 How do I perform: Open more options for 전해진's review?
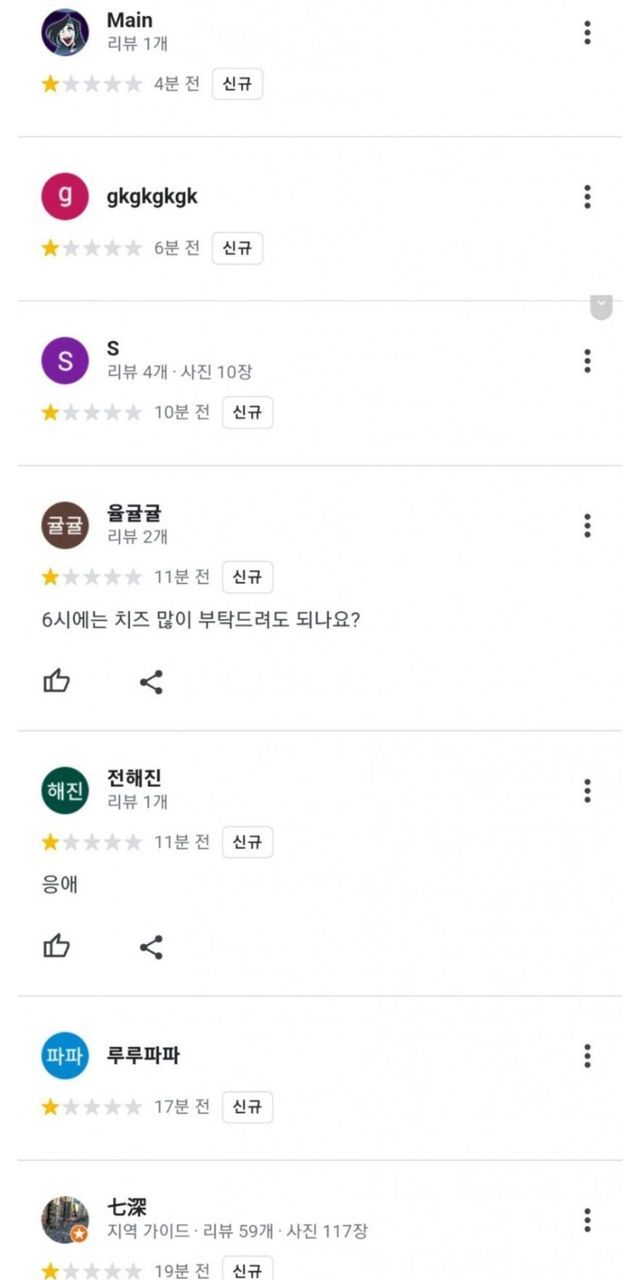[587, 791]
